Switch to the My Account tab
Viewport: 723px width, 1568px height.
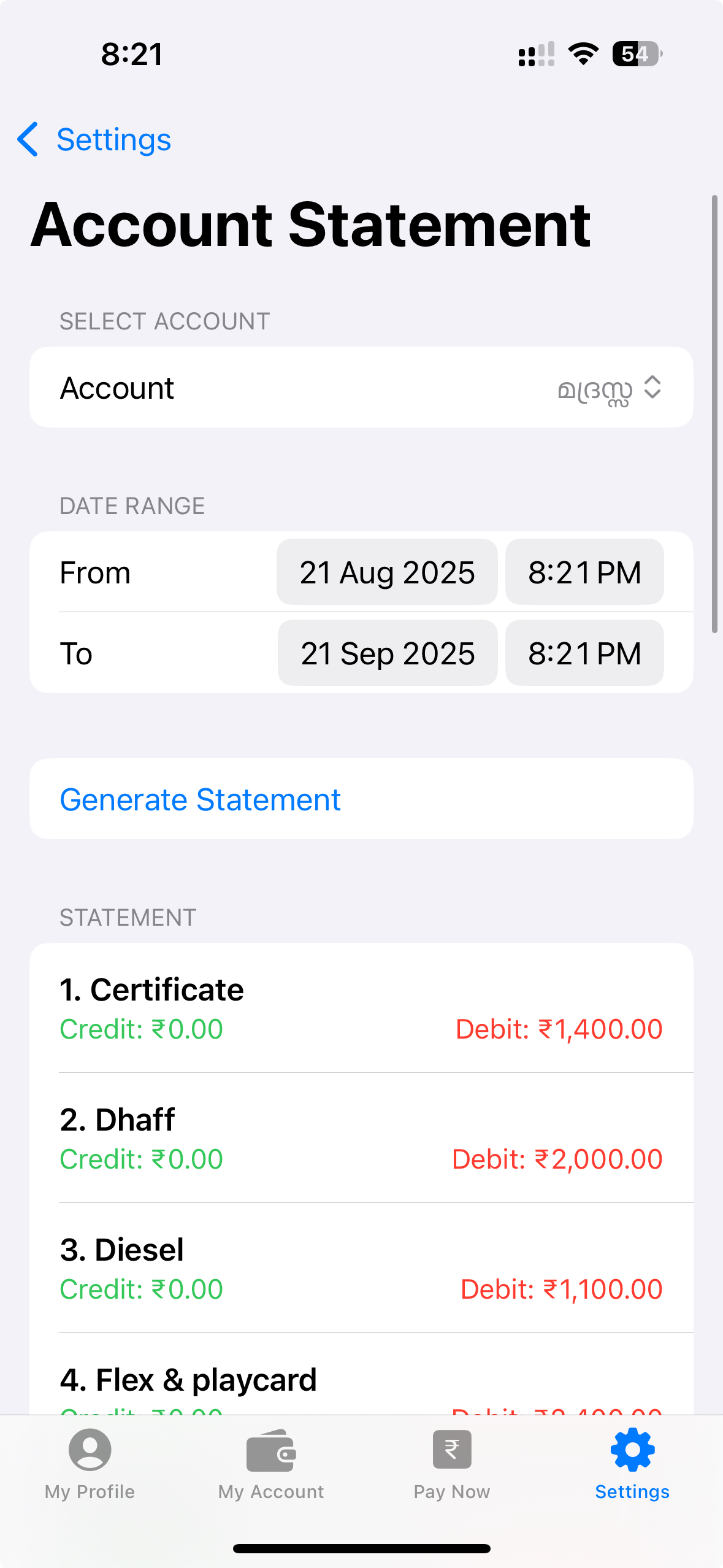coord(271,1464)
